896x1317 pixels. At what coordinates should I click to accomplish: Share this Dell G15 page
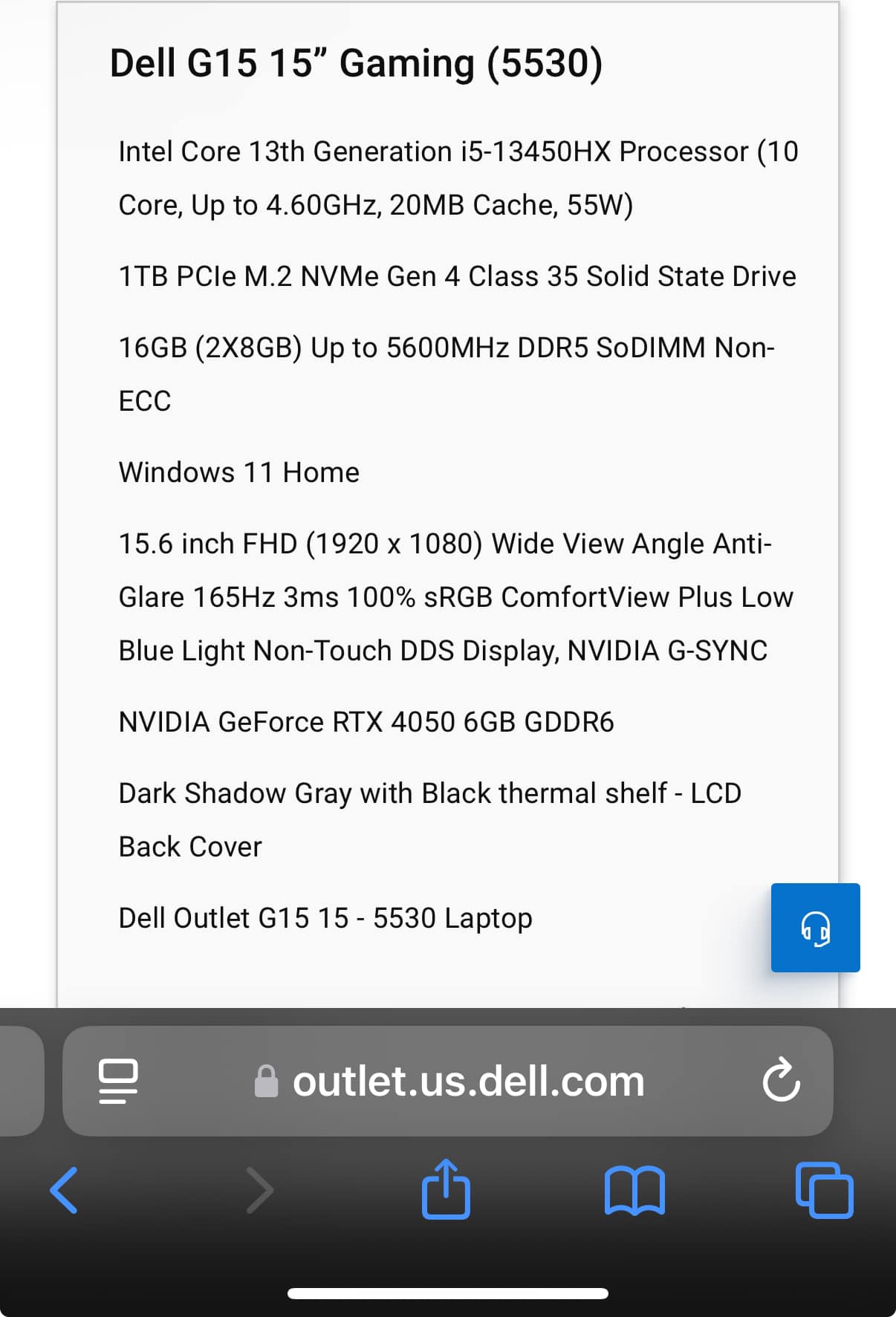pyautogui.click(x=446, y=1188)
